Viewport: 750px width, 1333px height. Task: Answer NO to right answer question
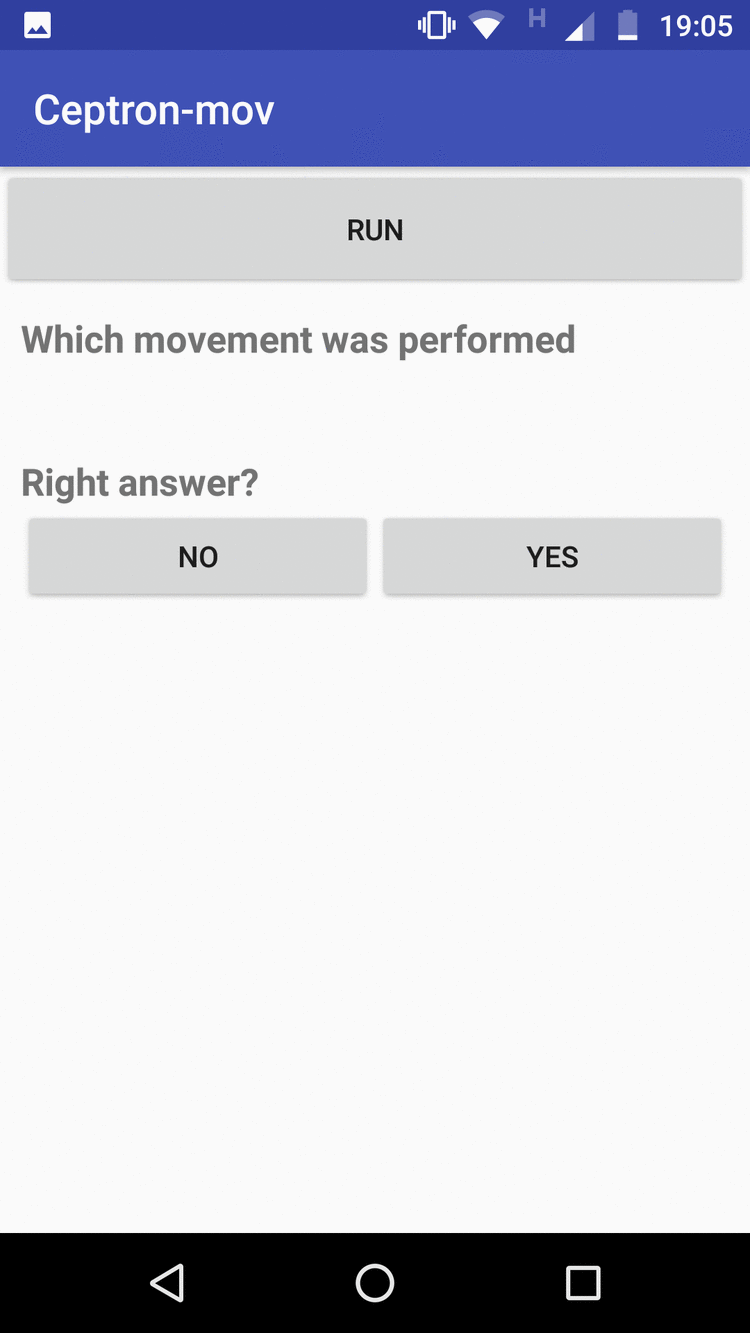198,557
